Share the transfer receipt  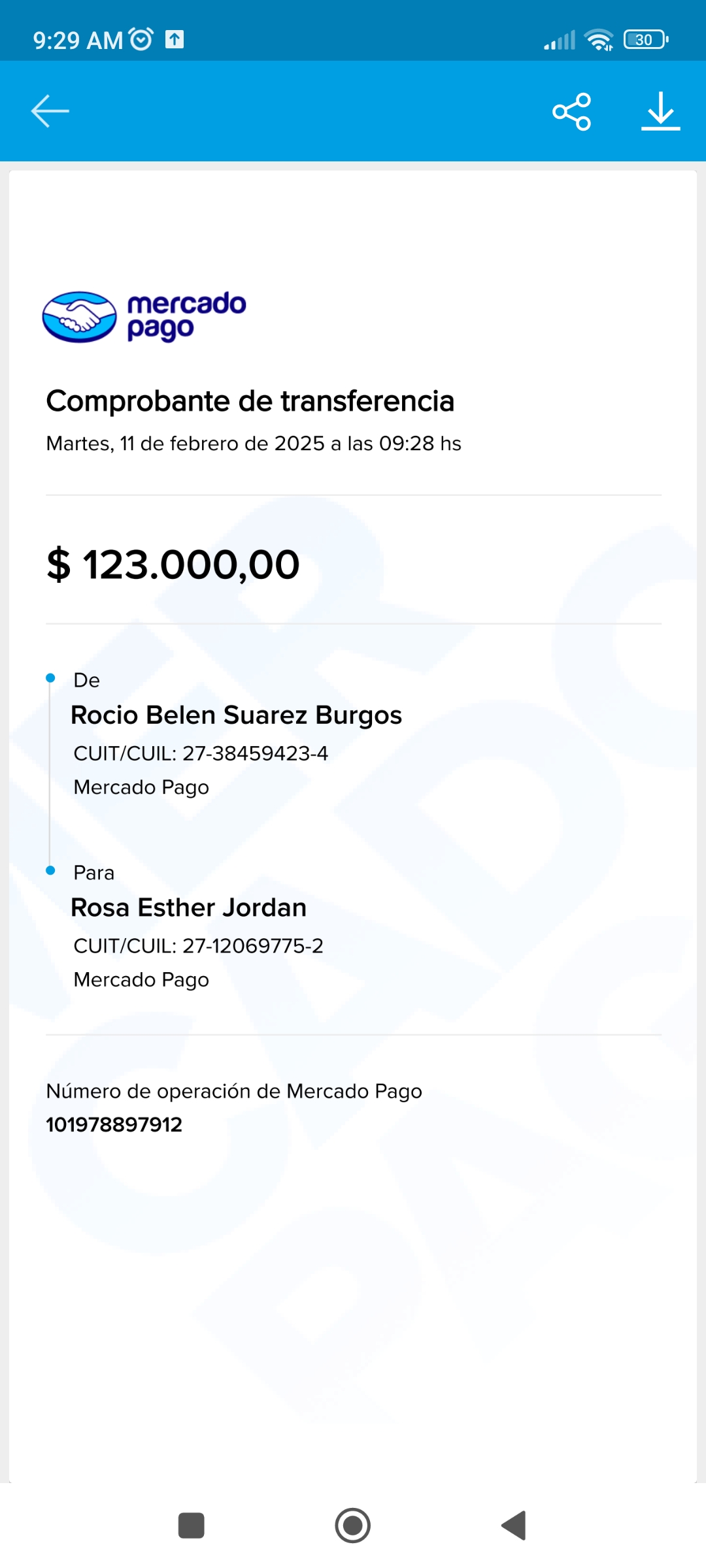(x=571, y=111)
